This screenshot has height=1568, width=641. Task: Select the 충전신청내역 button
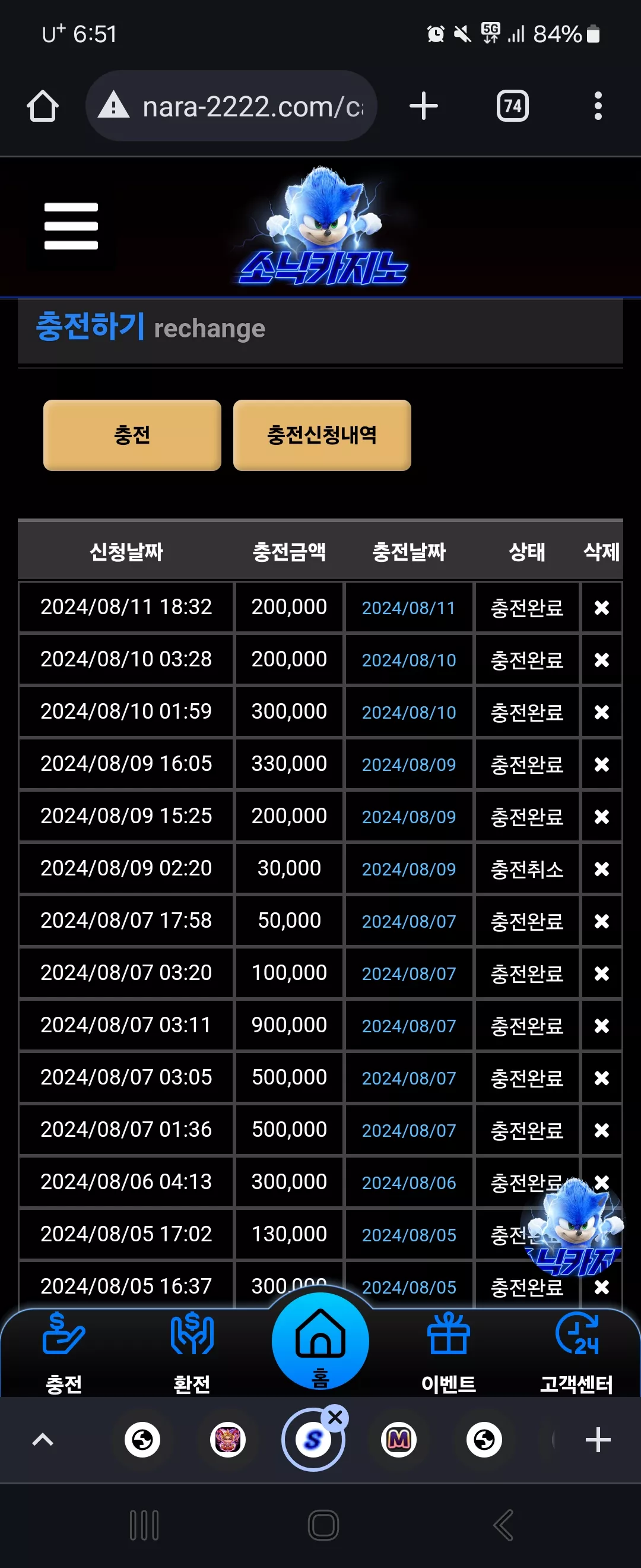point(322,435)
